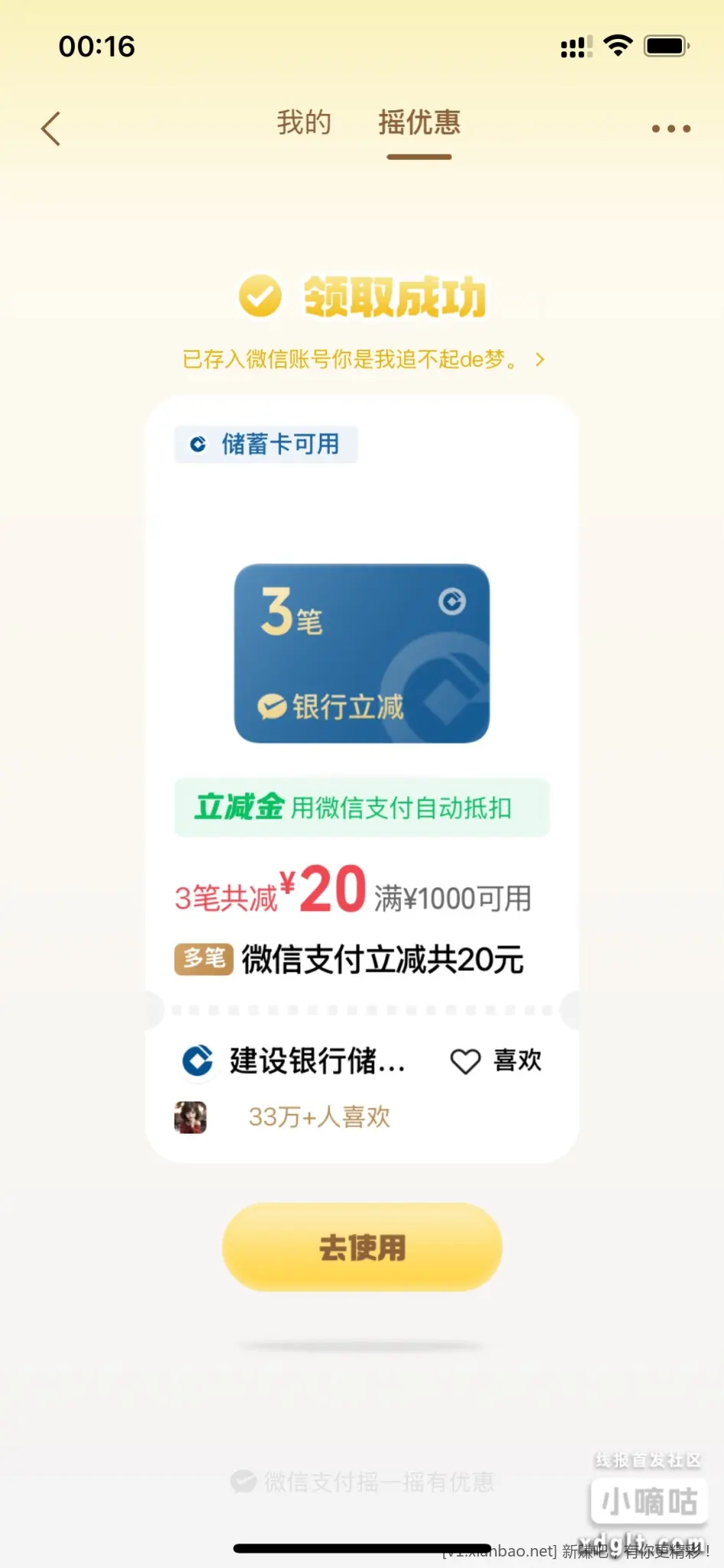Open 已存入微信账号 account link
The image size is (724, 1568).
pos(363,359)
